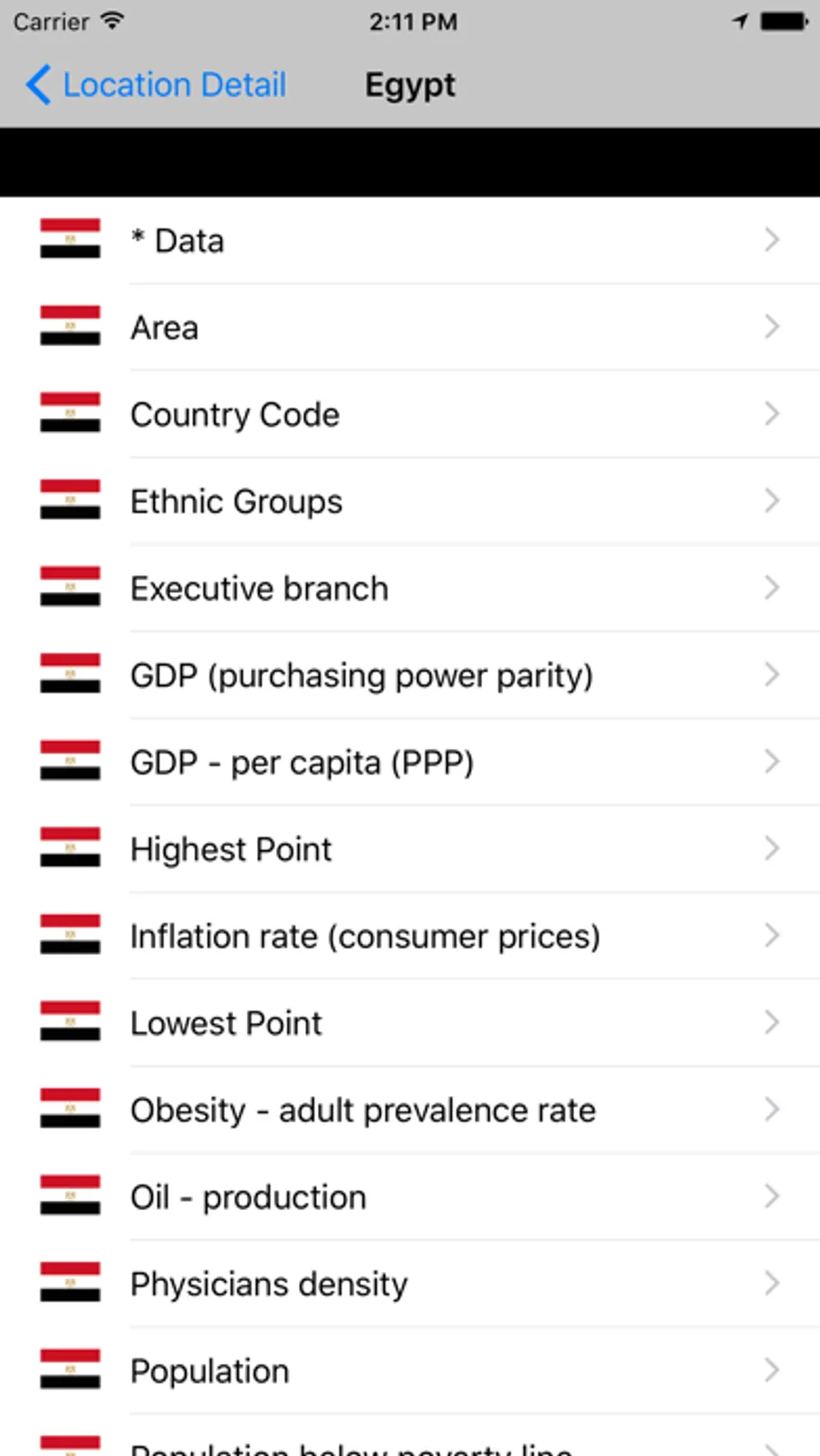
Task: View Obesity - adult prevalence rate
Action: tap(410, 1111)
